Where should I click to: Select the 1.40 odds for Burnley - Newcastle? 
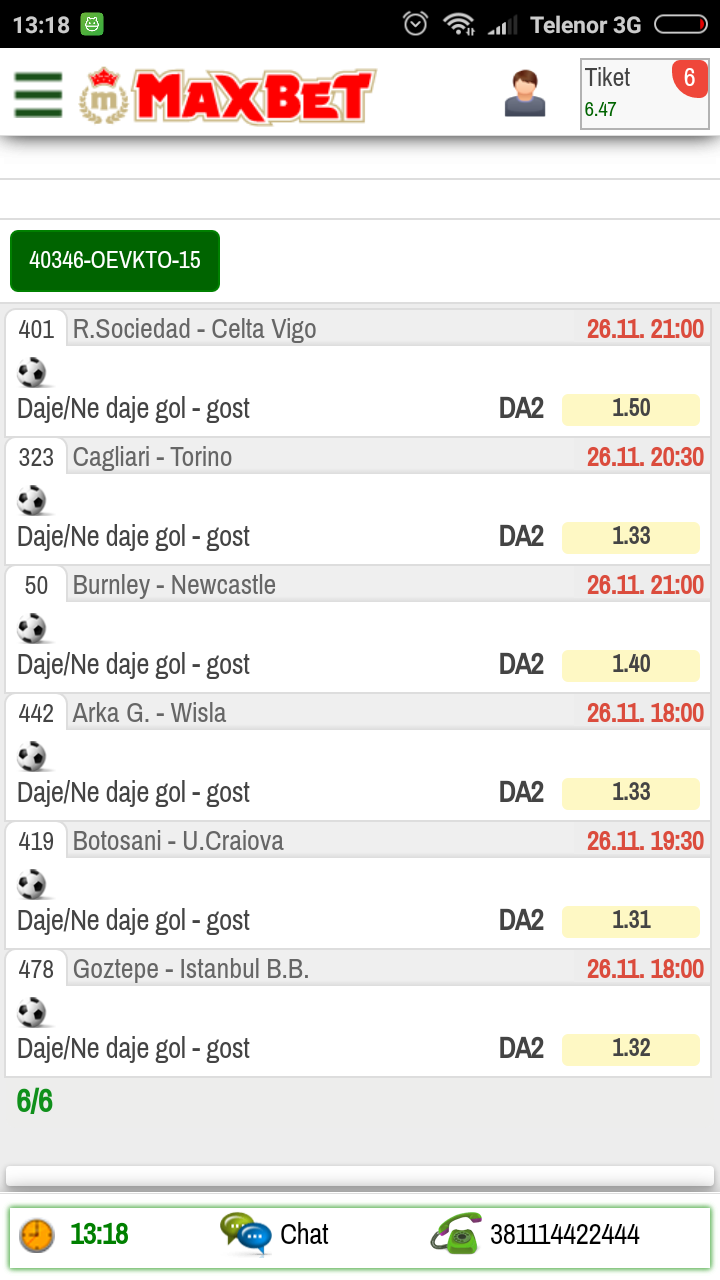(630, 665)
